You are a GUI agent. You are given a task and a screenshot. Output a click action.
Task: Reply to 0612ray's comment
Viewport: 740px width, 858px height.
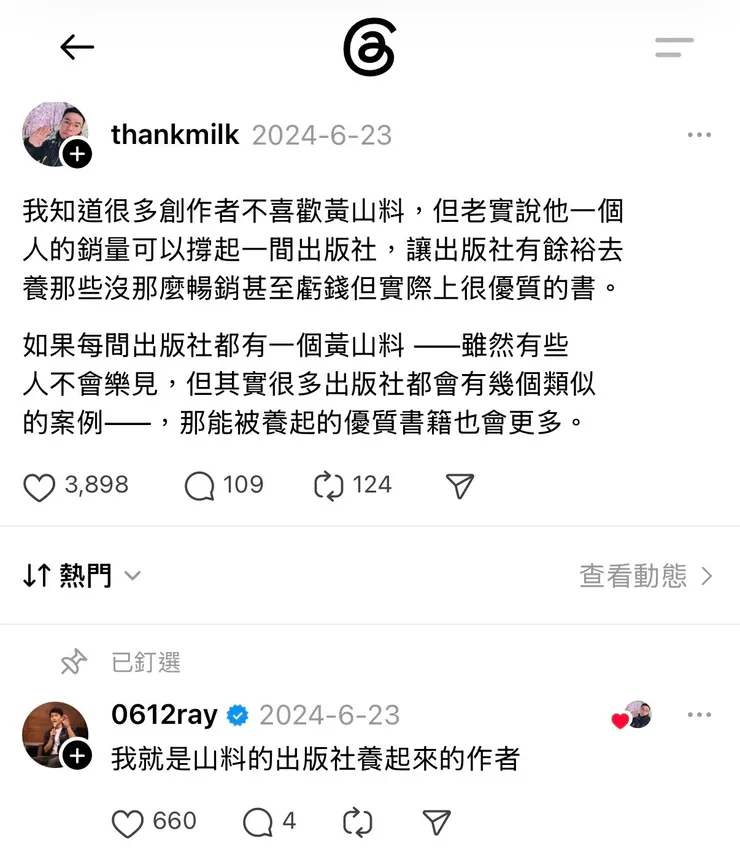258,822
